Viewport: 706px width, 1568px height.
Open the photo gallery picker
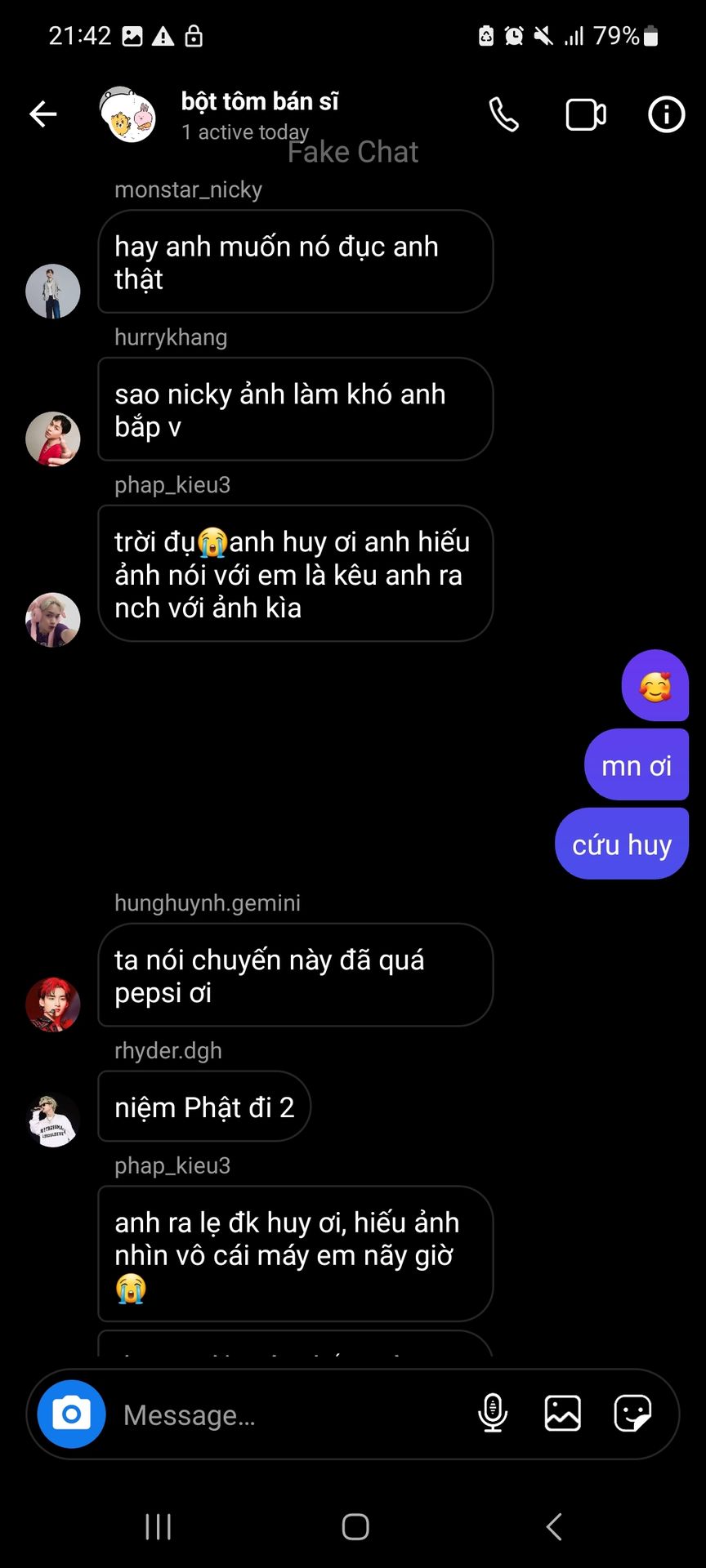pos(563,1414)
